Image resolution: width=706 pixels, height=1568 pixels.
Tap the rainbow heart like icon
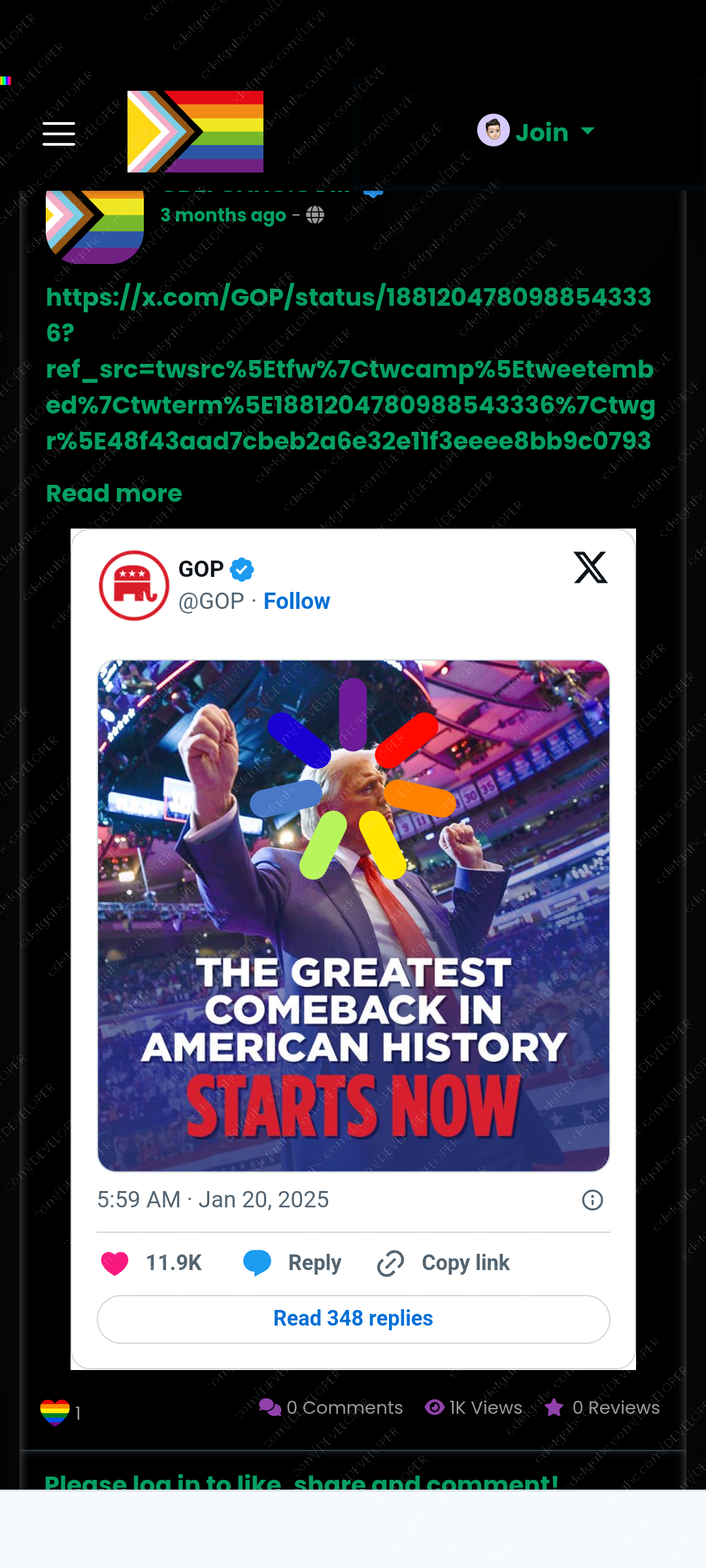point(55,1413)
